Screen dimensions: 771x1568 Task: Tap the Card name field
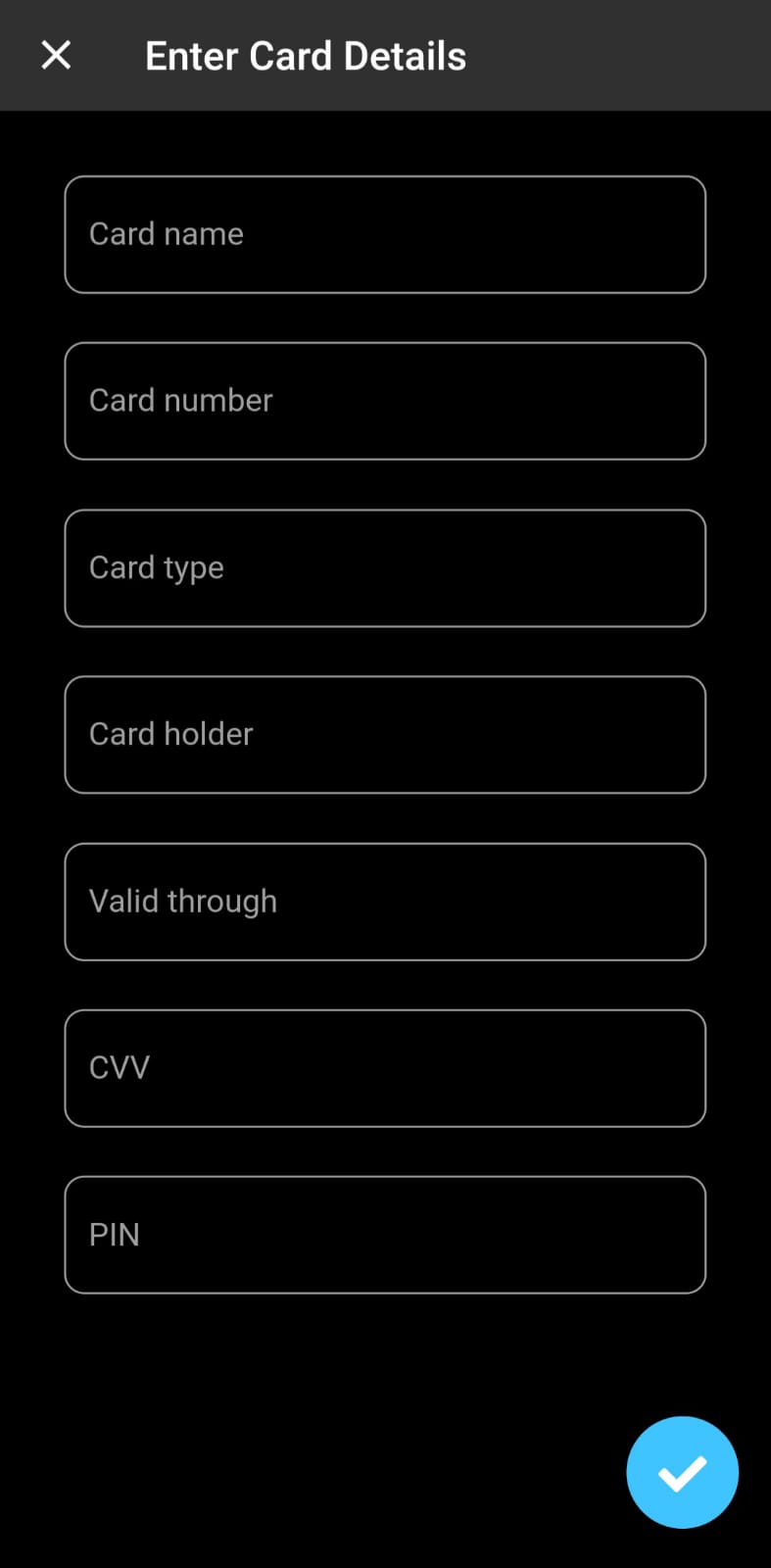point(385,234)
